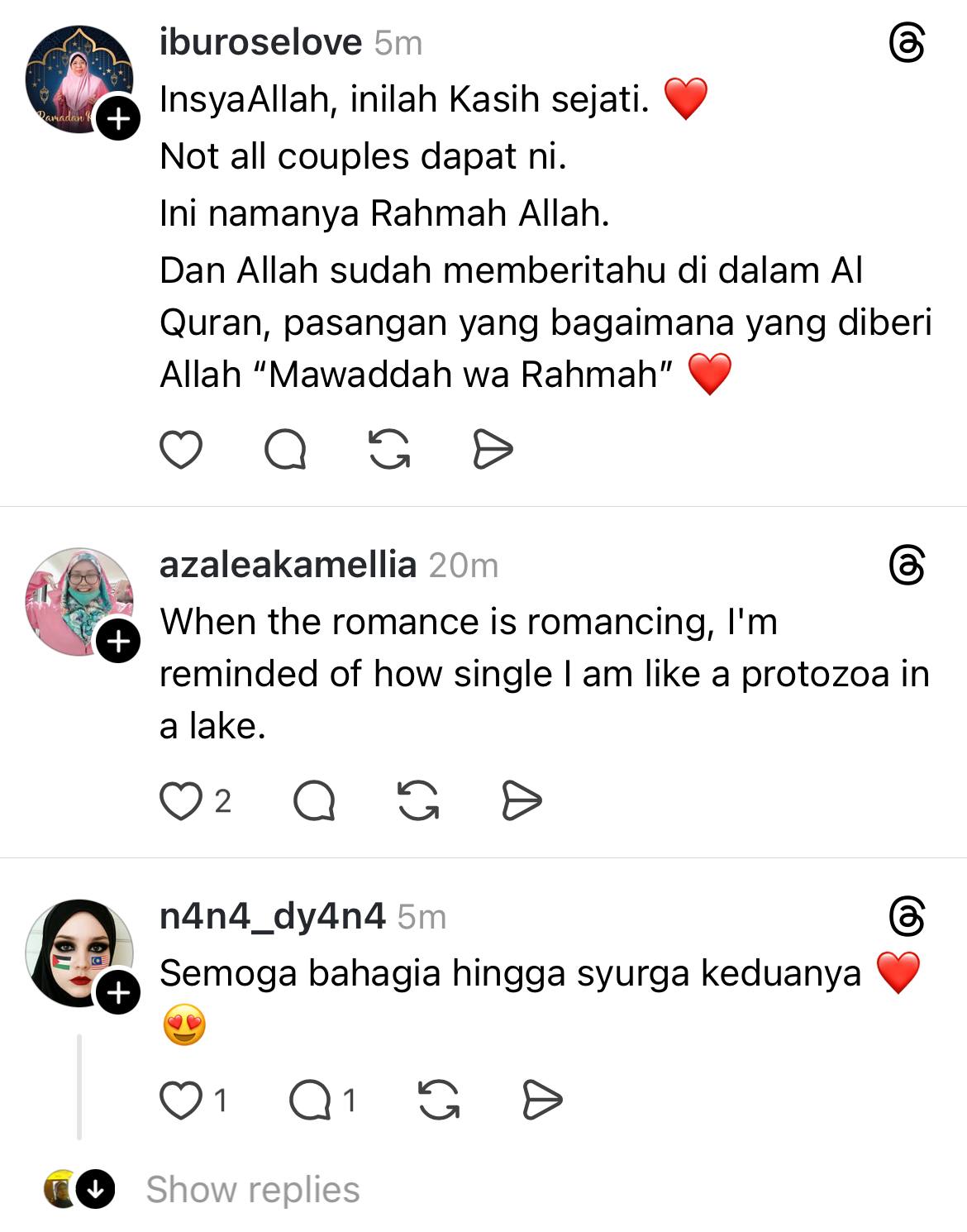
Task: Share n4n4_dy4n4's comment
Action: tap(542, 1101)
